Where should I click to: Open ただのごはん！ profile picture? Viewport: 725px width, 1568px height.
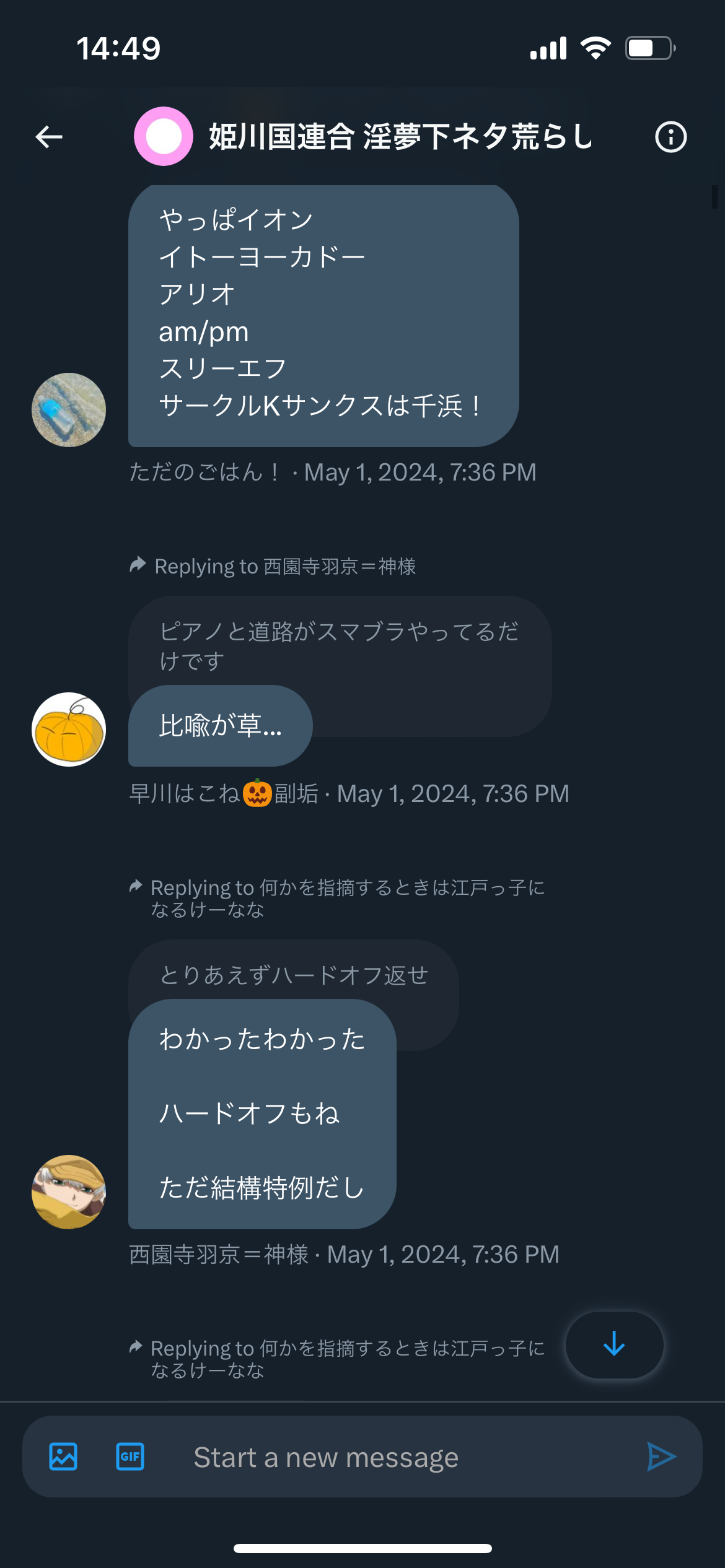(69, 410)
